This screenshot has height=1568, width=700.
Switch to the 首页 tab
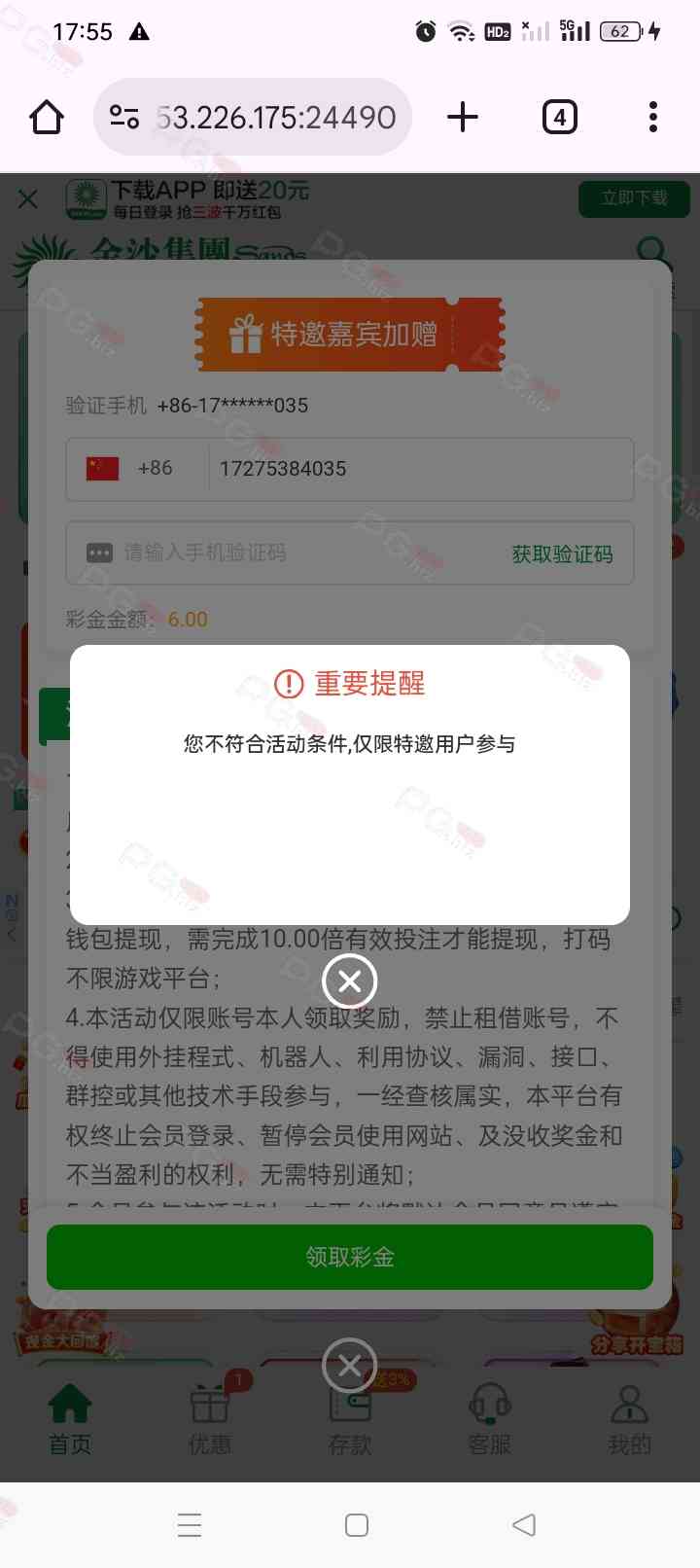tap(70, 1420)
